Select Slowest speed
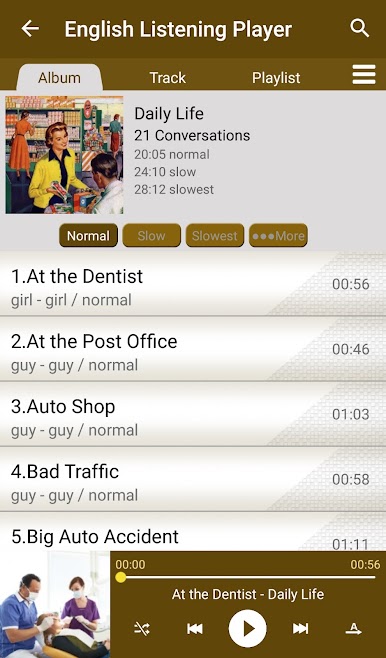The image size is (386, 658). tap(215, 235)
